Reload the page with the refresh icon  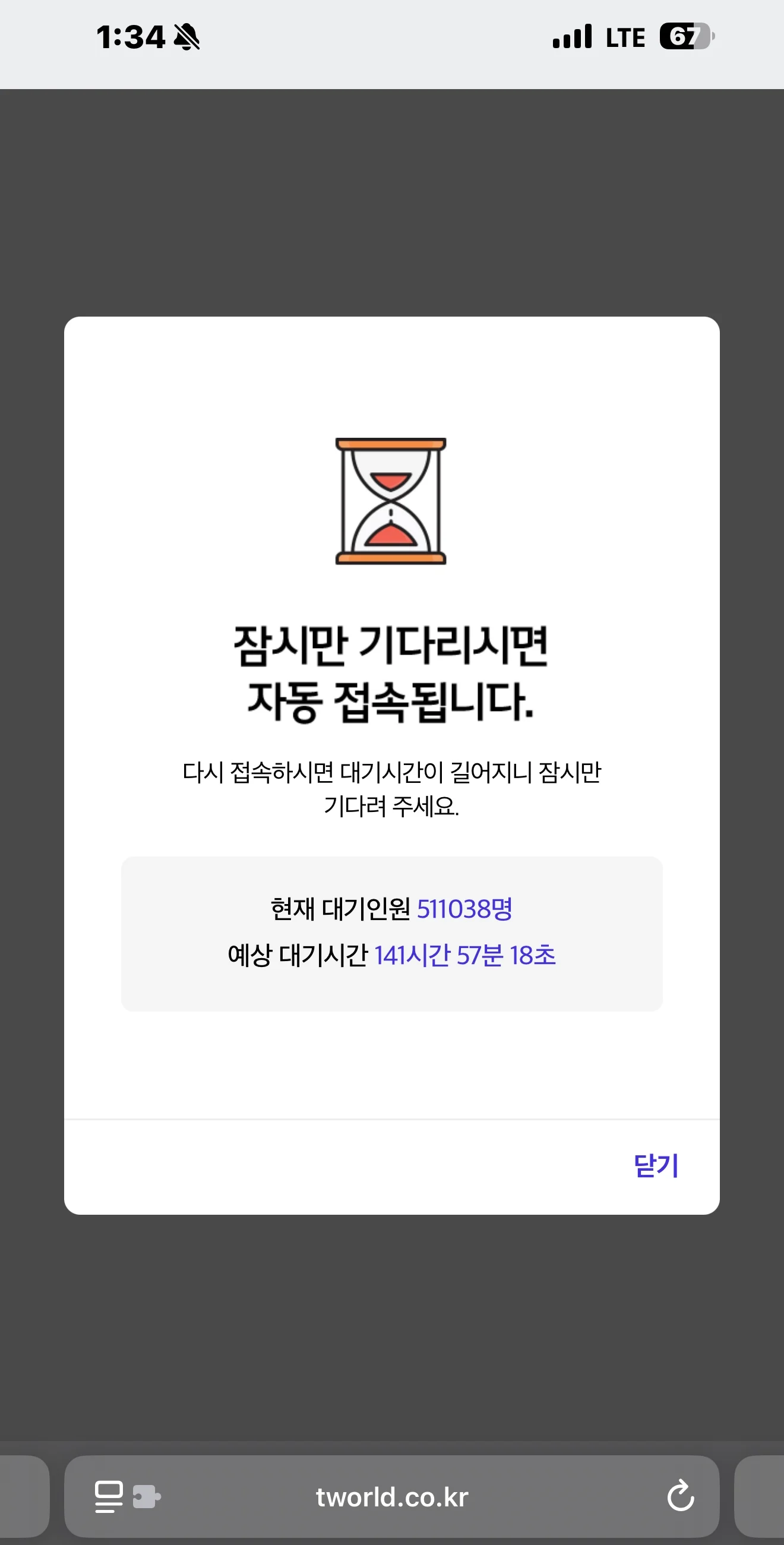[x=680, y=1496]
